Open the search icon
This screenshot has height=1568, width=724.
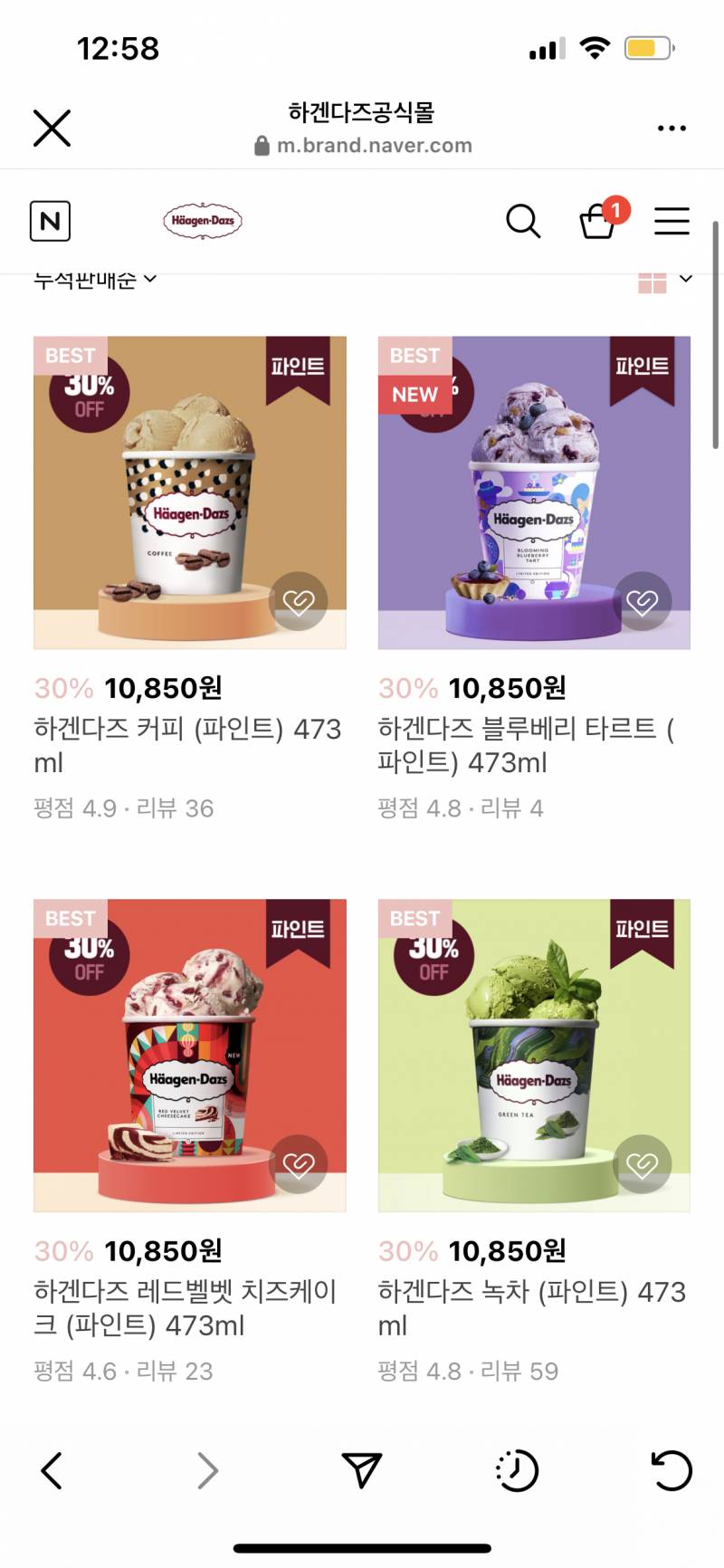tap(523, 220)
